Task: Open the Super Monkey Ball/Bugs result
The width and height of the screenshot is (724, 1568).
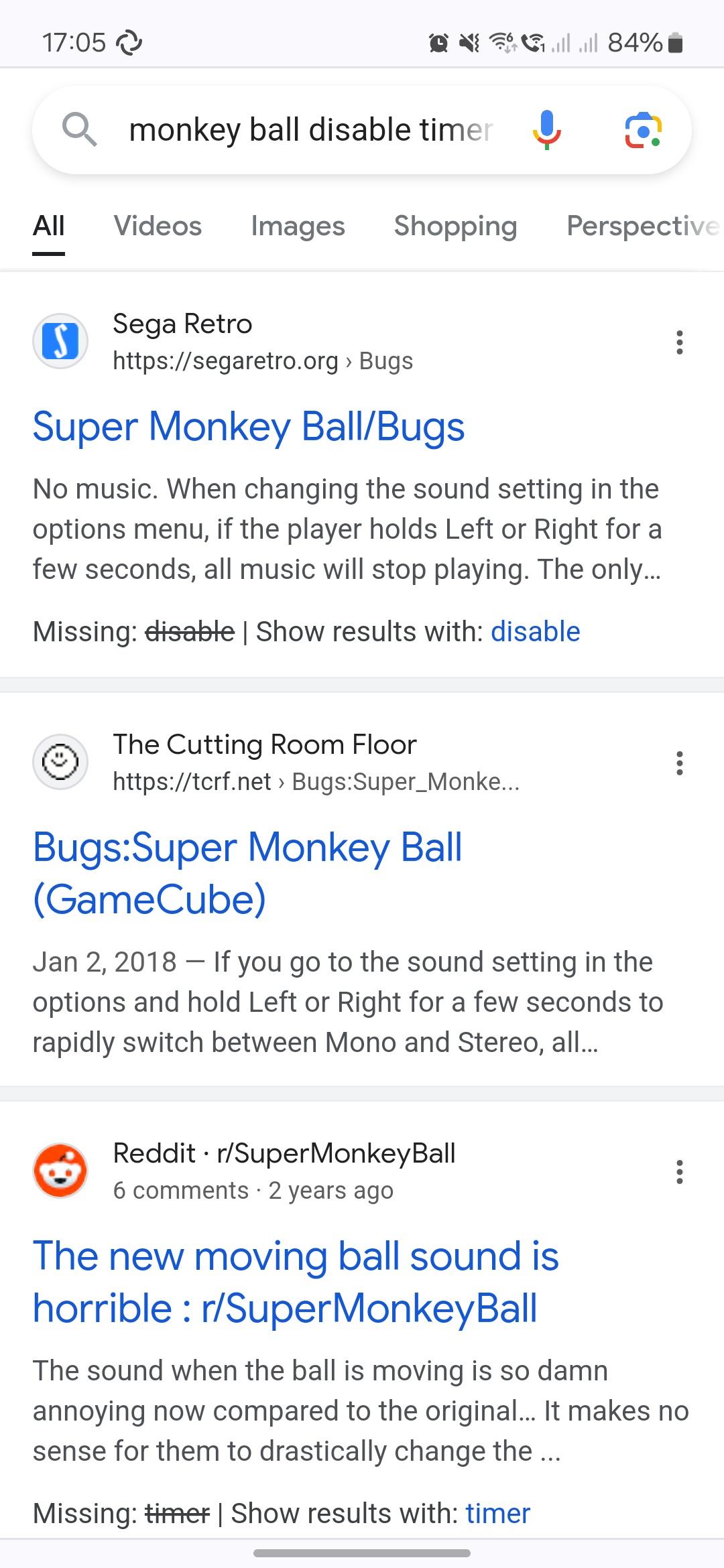Action: (x=249, y=427)
